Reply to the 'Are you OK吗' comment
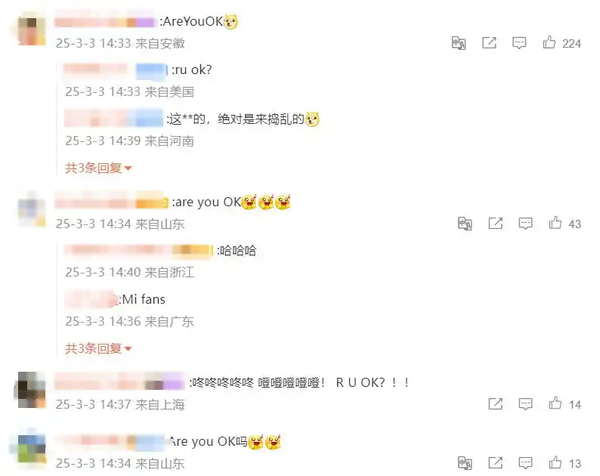The width and height of the screenshot is (600, 476). pos(519,463)
